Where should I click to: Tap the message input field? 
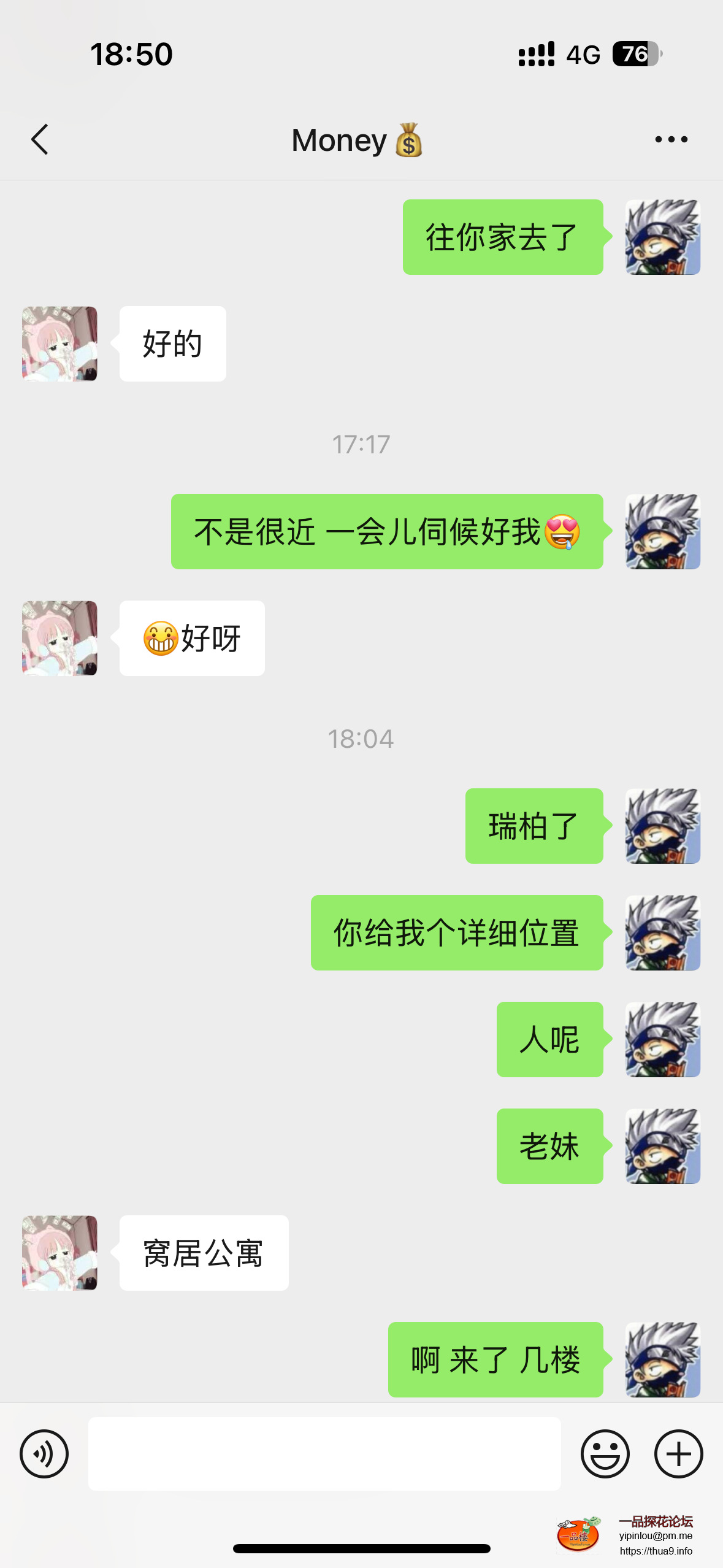324,1453
